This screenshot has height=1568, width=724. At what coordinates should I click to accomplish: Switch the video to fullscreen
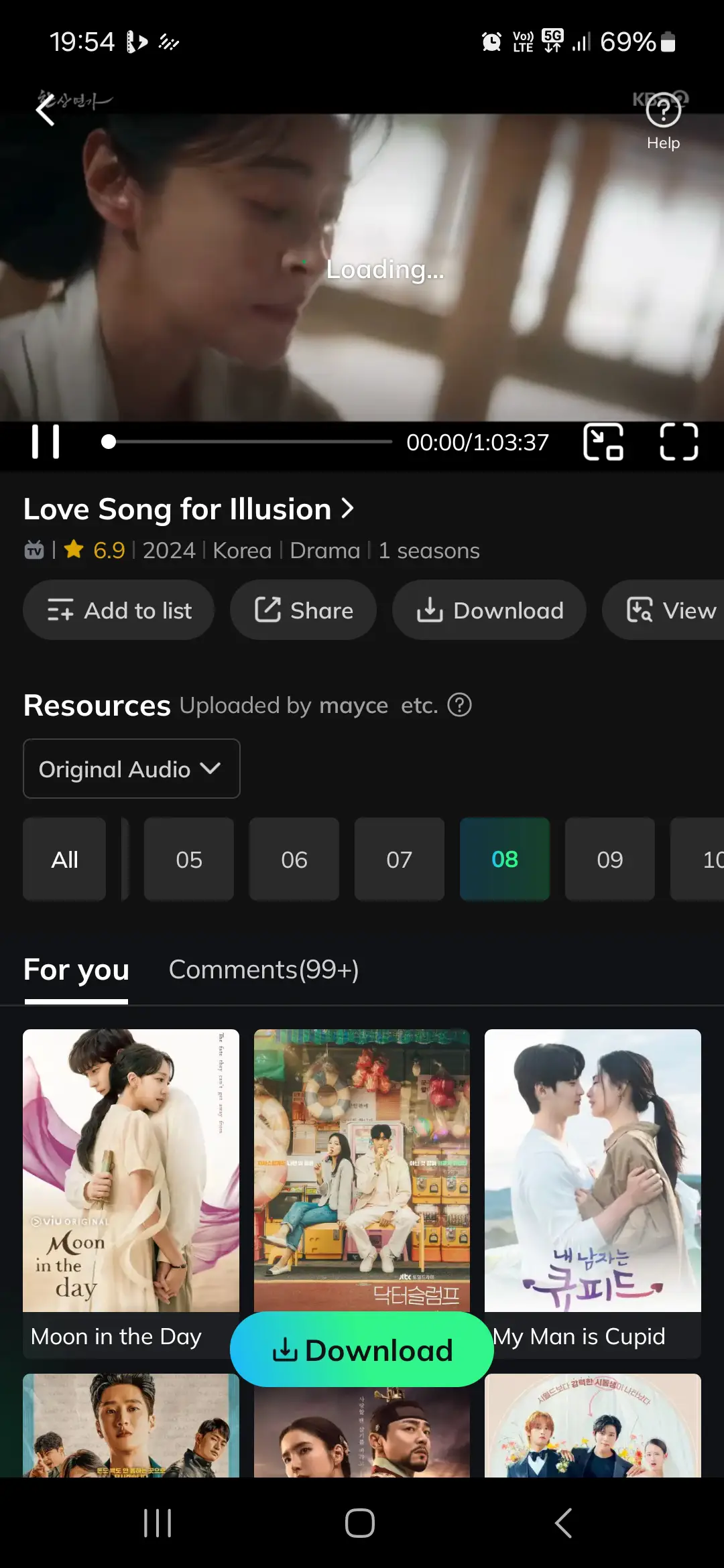678,442
